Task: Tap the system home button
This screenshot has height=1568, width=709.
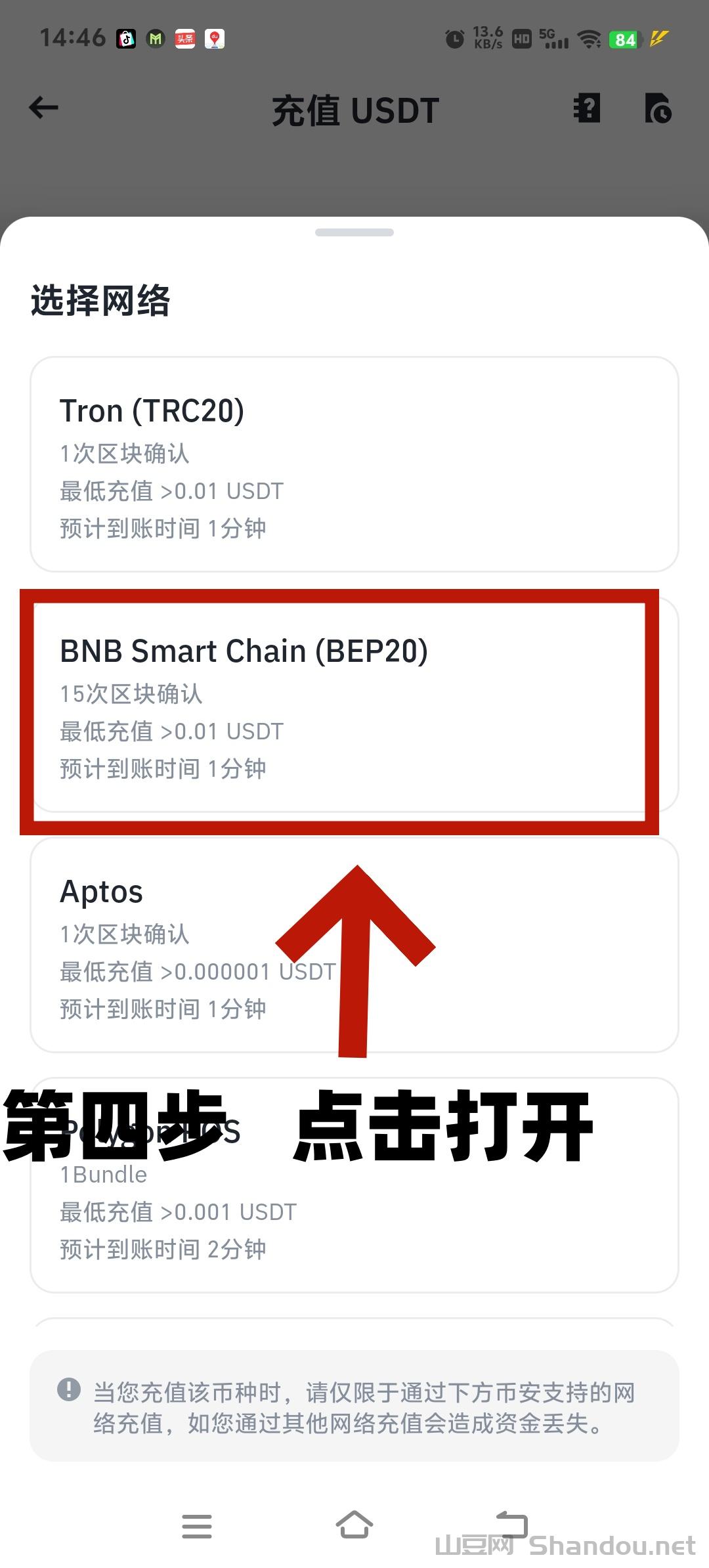Action: 354,1525
